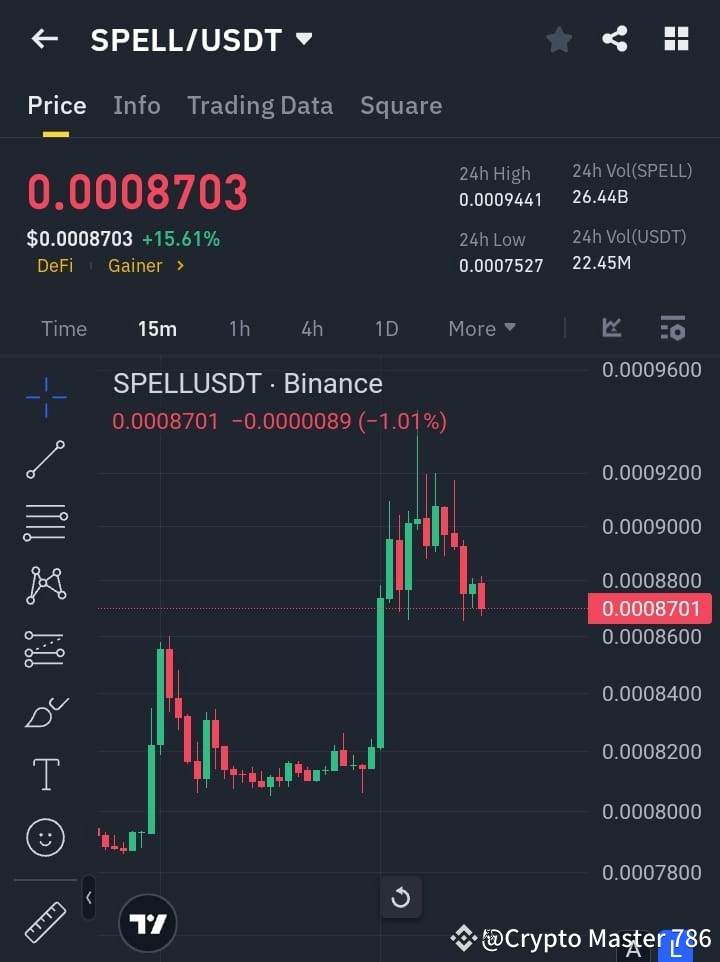Image resolution: width=720 pixels, height=962 pixels.
Task: Select the trend line drawing tool
Action: point(44,461)
